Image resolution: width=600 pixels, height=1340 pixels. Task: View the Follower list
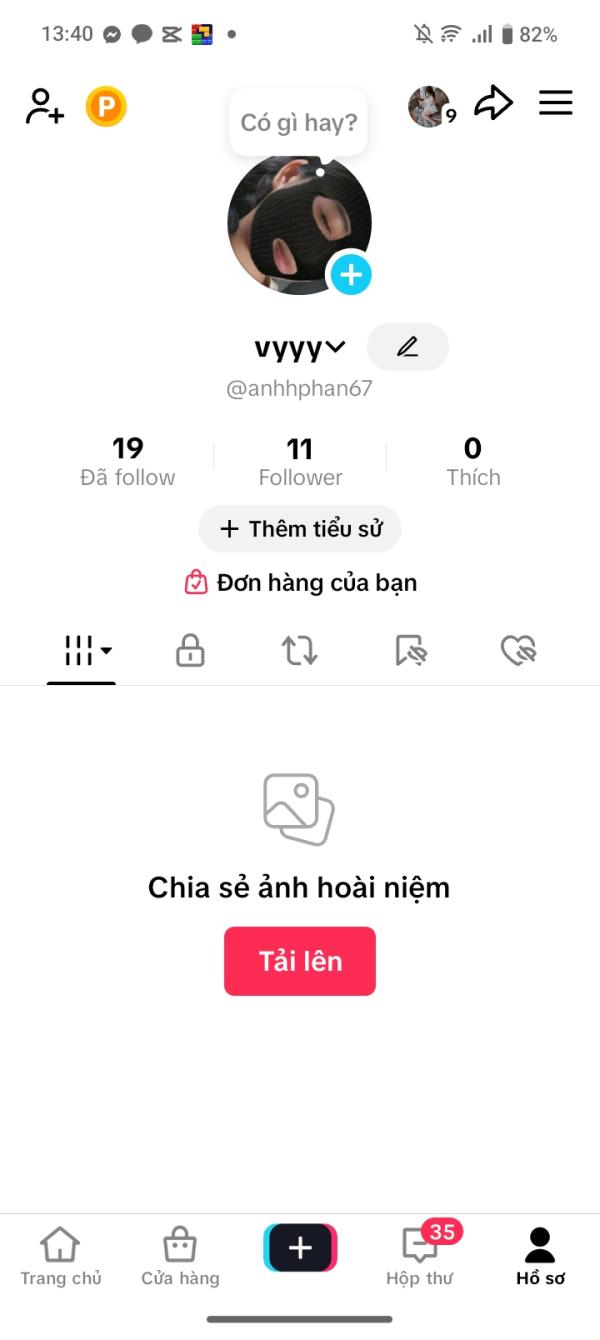pyautogui.click(x=300, y=461)
